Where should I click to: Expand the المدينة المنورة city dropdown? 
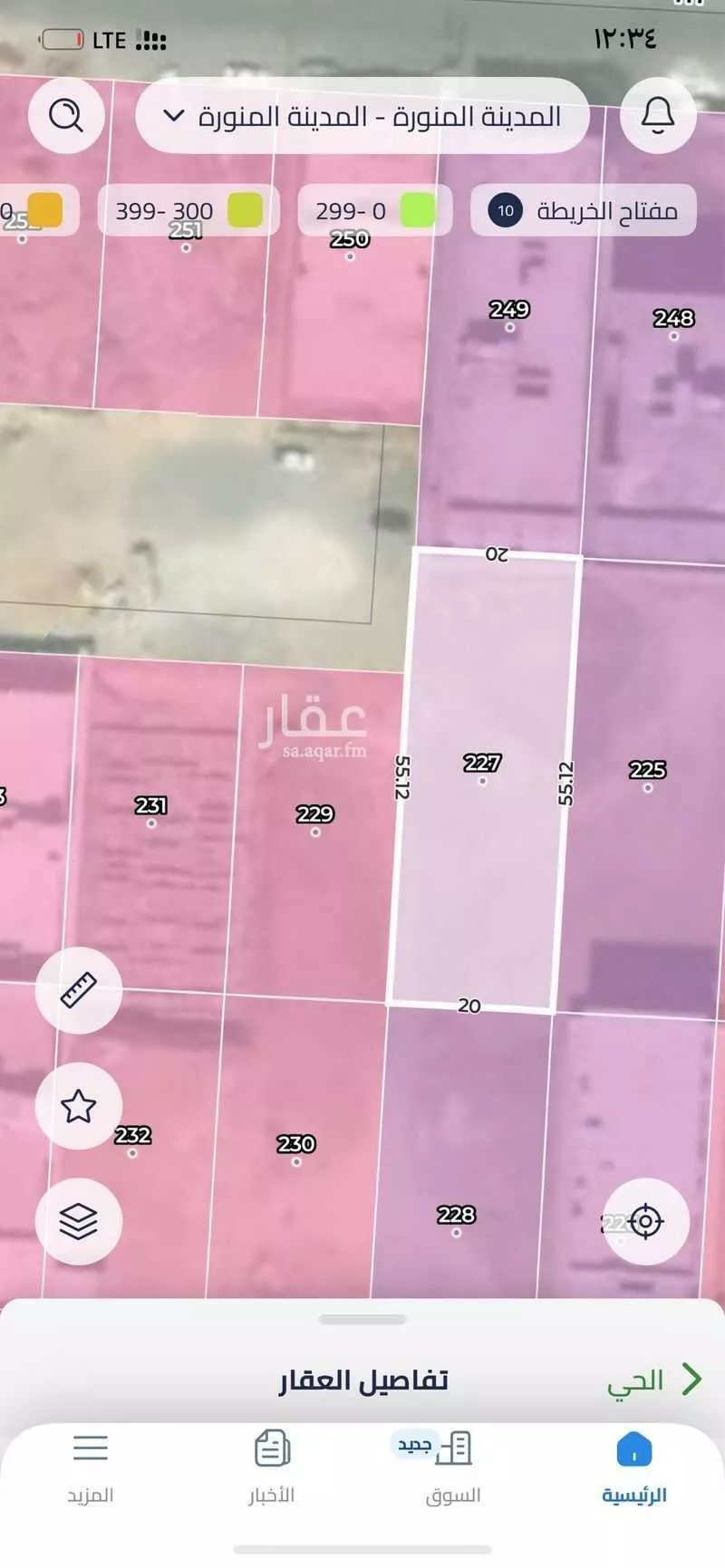pos(362,116)
